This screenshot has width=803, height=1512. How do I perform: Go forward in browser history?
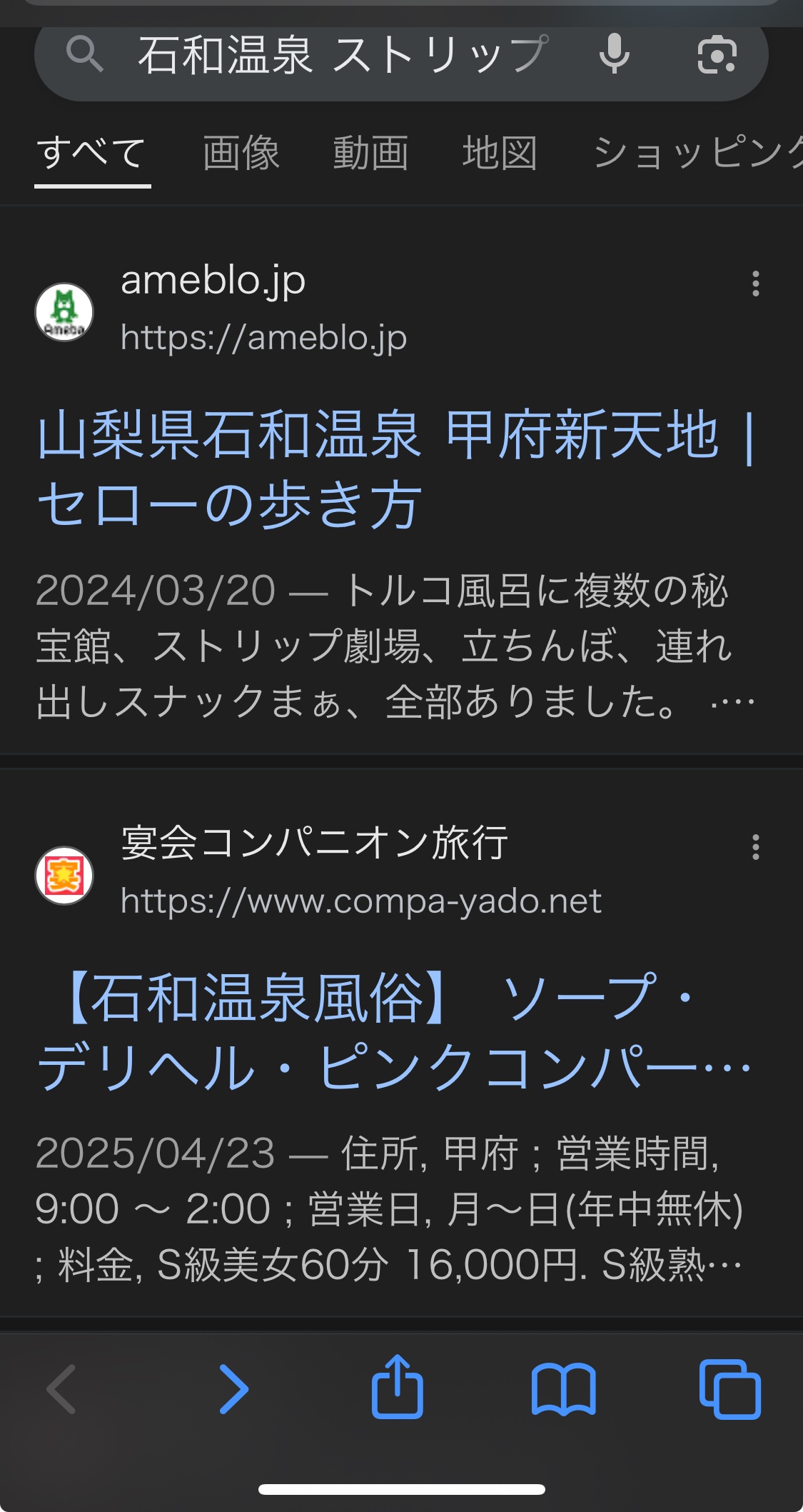click(x=233, y=1389)
